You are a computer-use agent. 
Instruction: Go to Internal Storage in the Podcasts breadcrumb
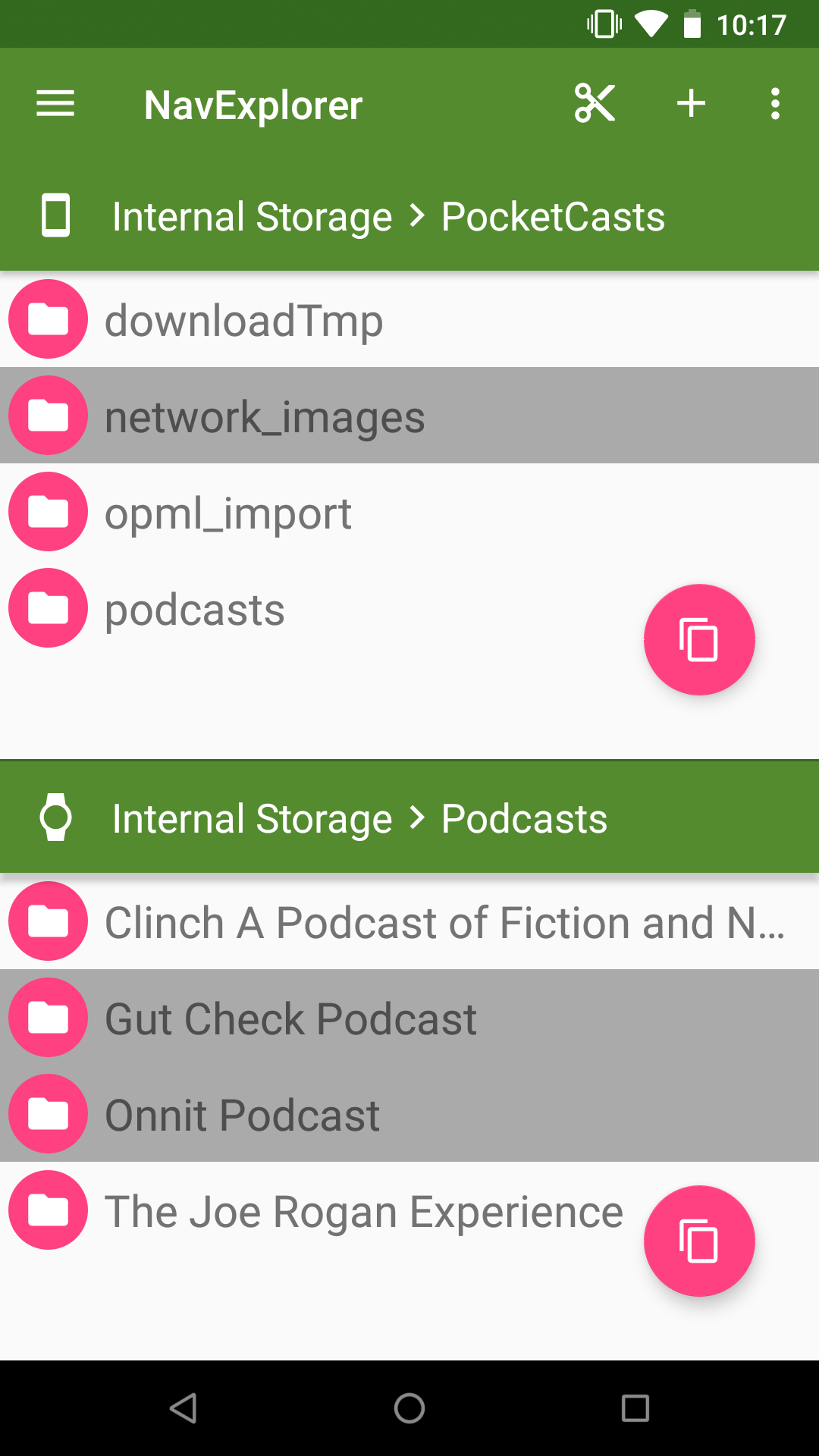click(x=252, y=819)
